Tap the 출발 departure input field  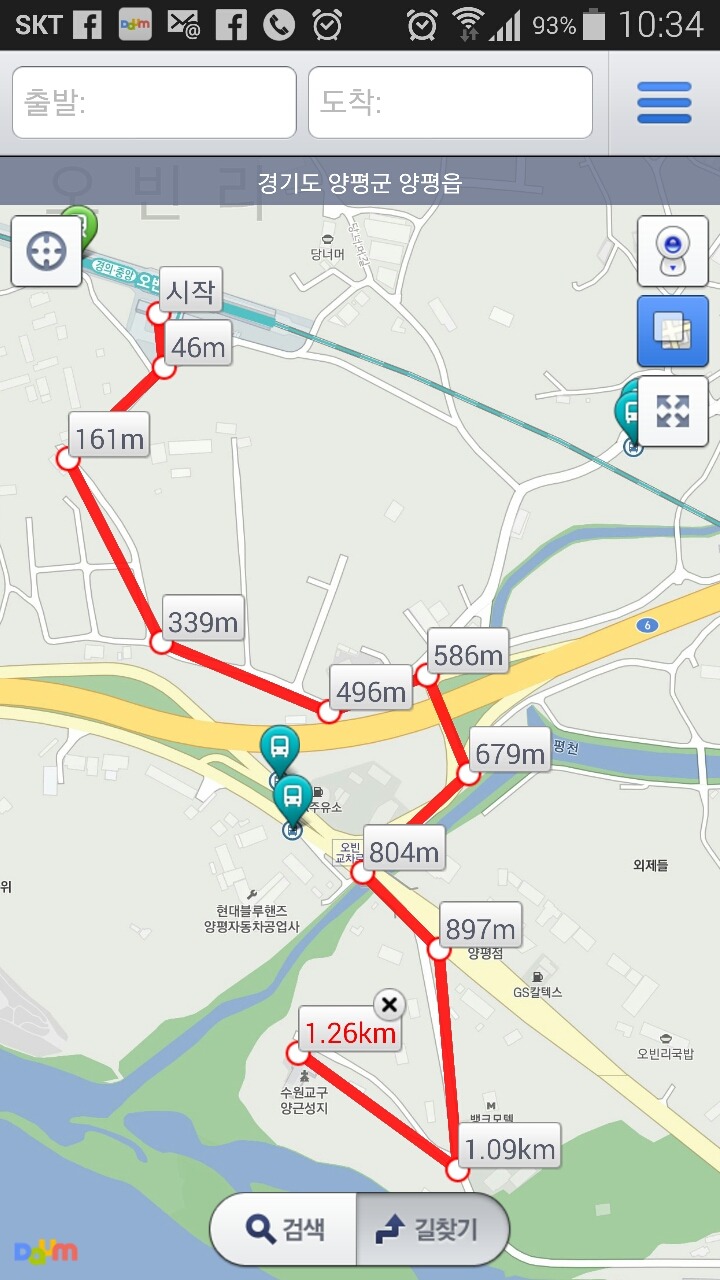(x=154, y=102)
